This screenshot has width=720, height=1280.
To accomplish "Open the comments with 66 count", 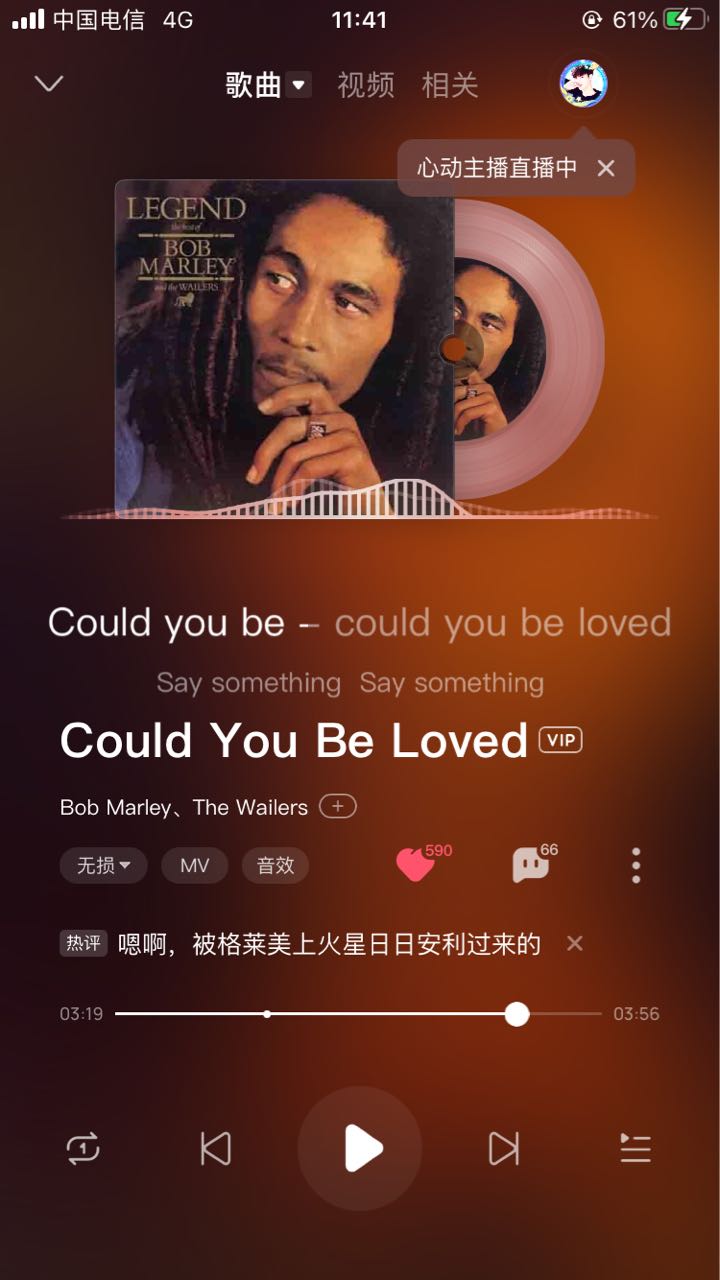I will pos(530,865).
